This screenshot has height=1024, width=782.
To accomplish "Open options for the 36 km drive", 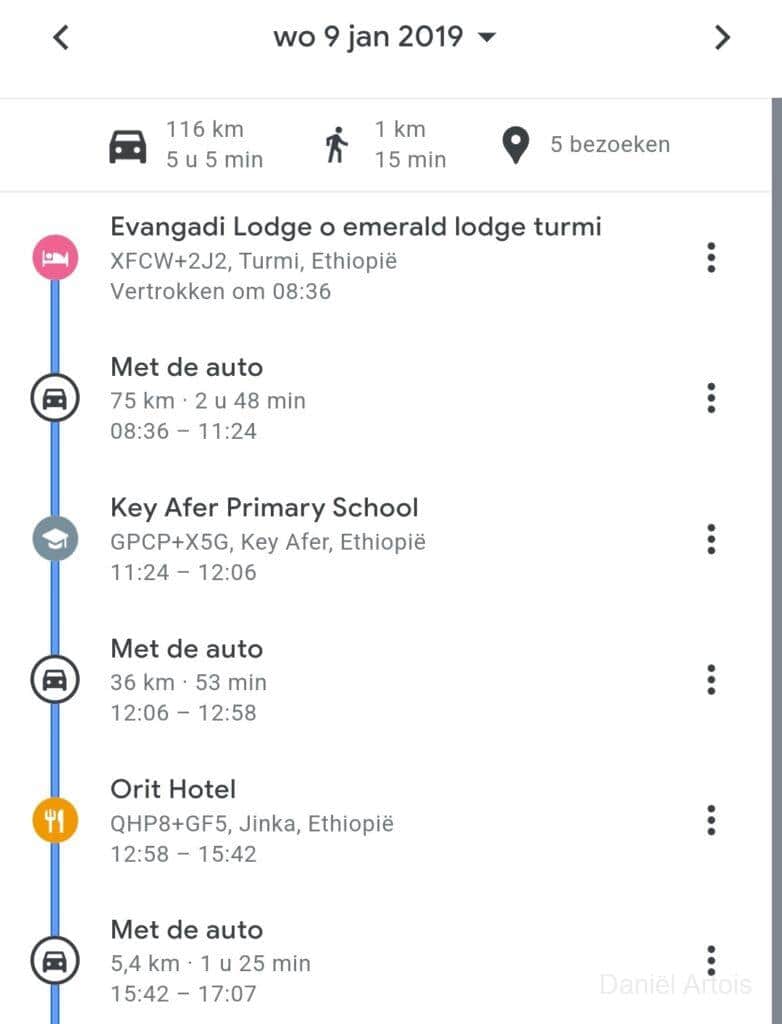I will 711,680.
